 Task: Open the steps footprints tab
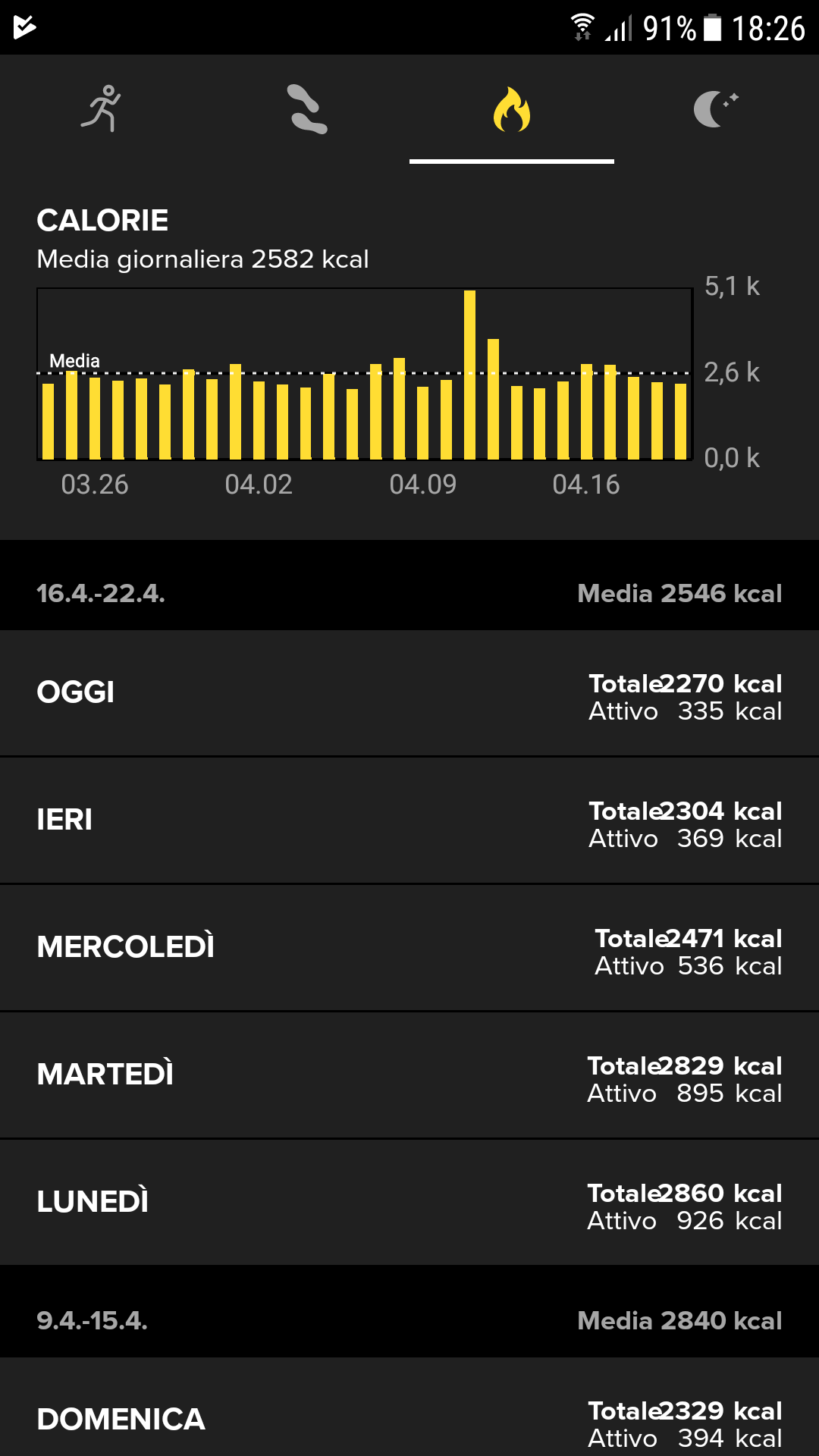pyautogui.click(x=307, y=108)
